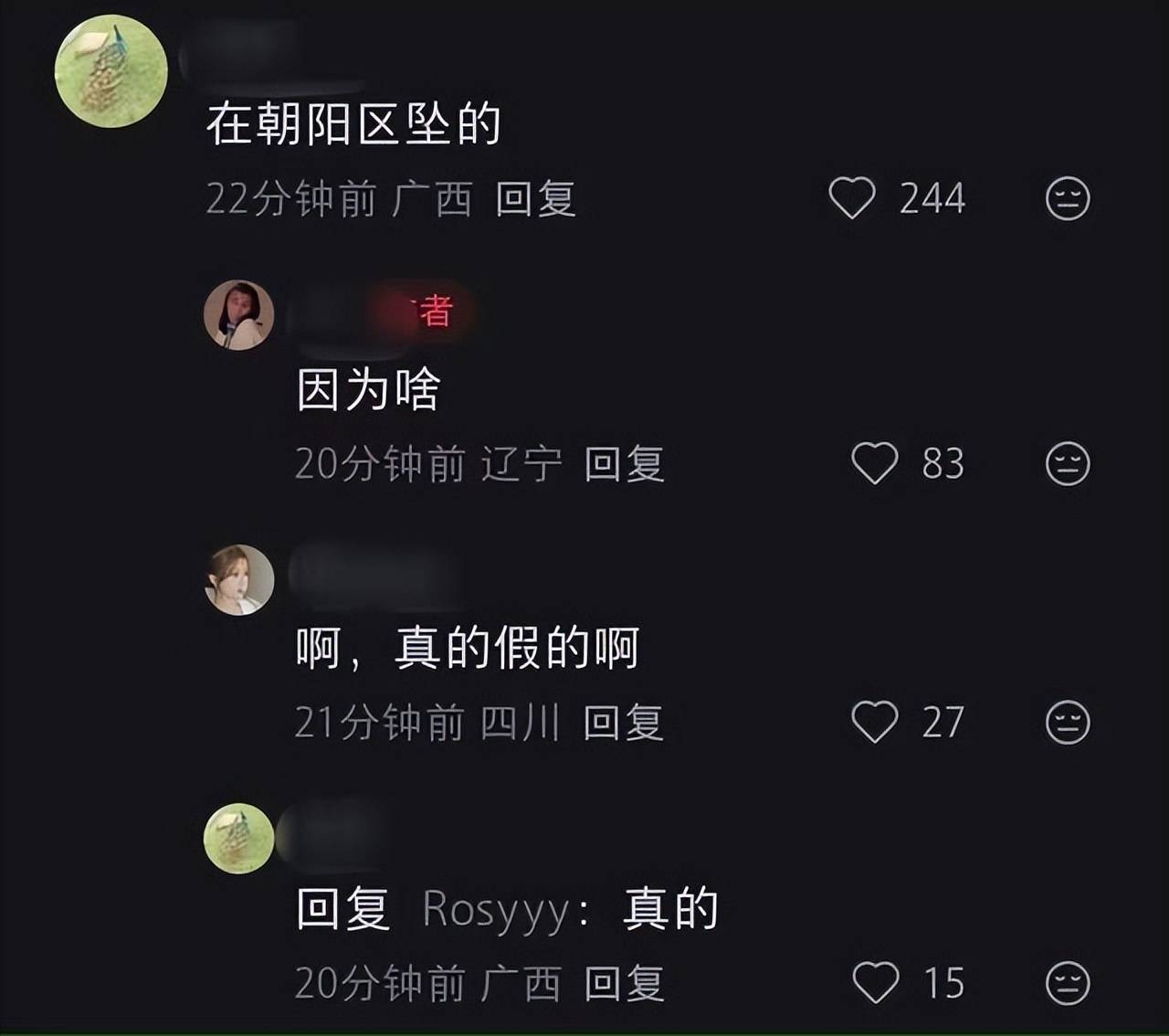Tap 回复 under the reply to Rosyyy

[x=624, y=984]
